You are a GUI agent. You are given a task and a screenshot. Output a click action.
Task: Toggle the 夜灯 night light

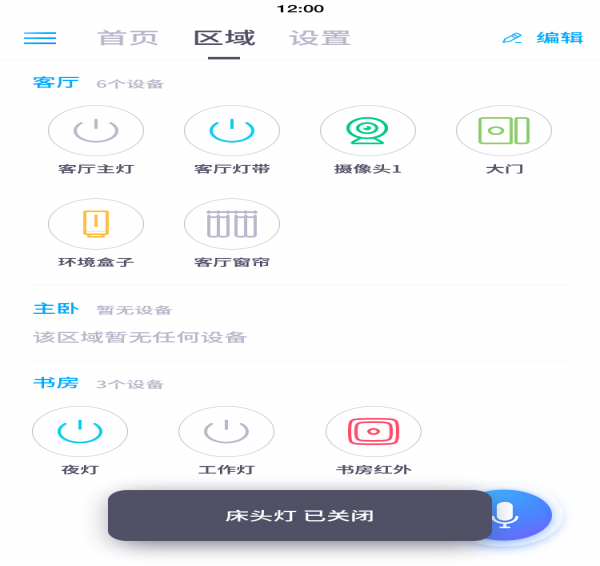(80, 431)
